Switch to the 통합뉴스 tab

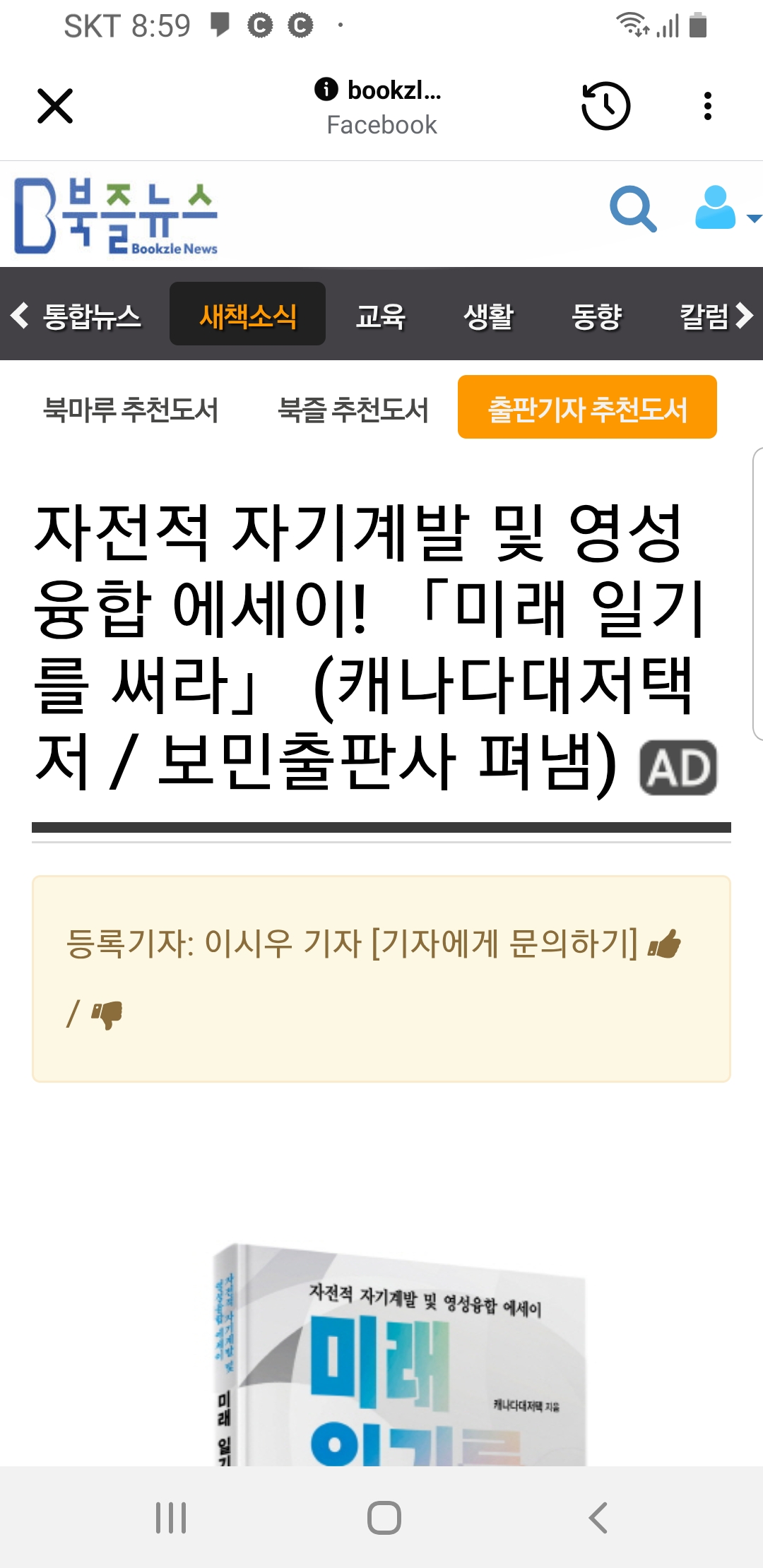92,315
